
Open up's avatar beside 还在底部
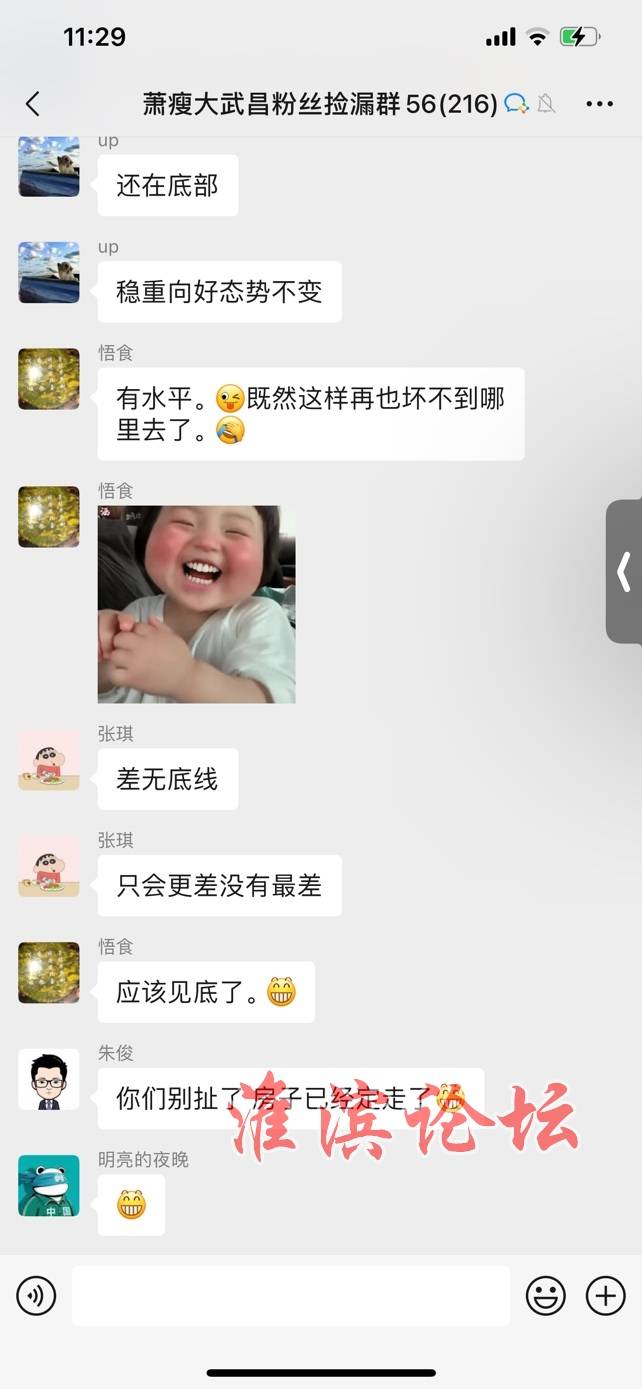pyautogui.click(x=48, y=166)
